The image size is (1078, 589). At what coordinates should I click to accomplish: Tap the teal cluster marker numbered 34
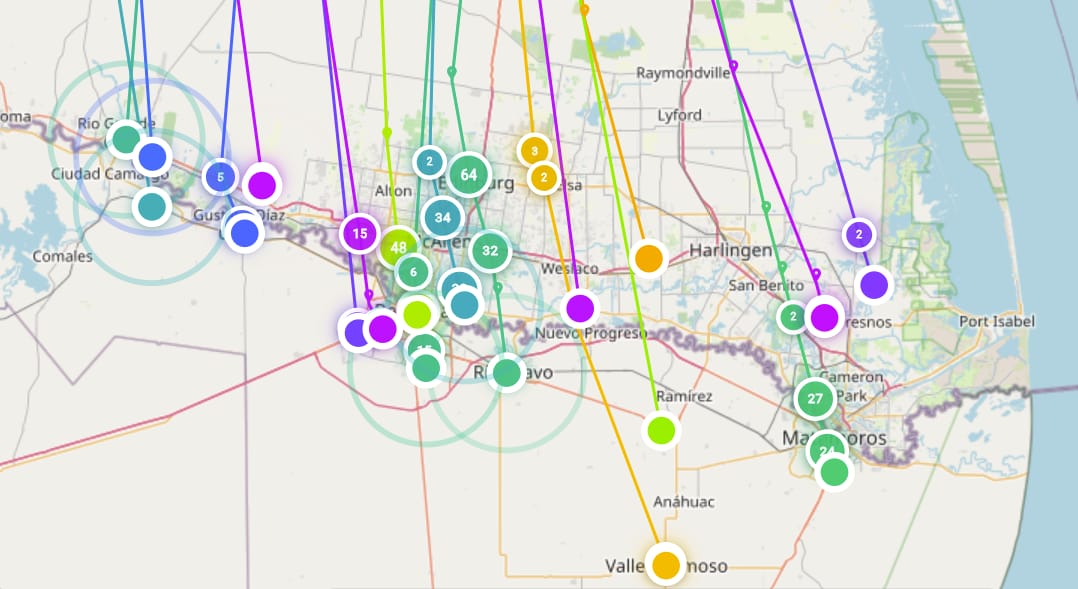pos(443,217)
